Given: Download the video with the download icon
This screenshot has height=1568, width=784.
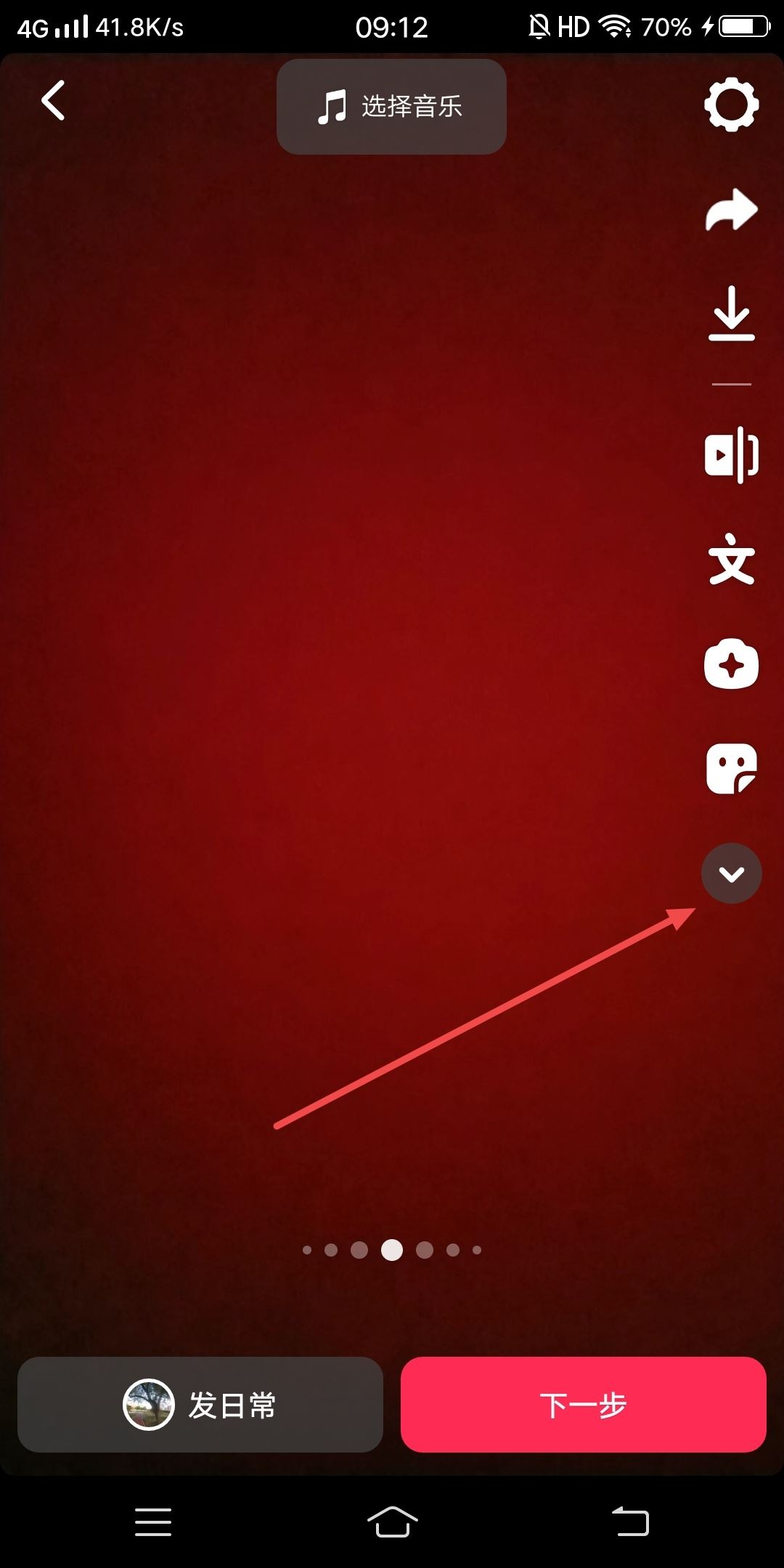Looking at the screenshot, I should click(731, 314).
